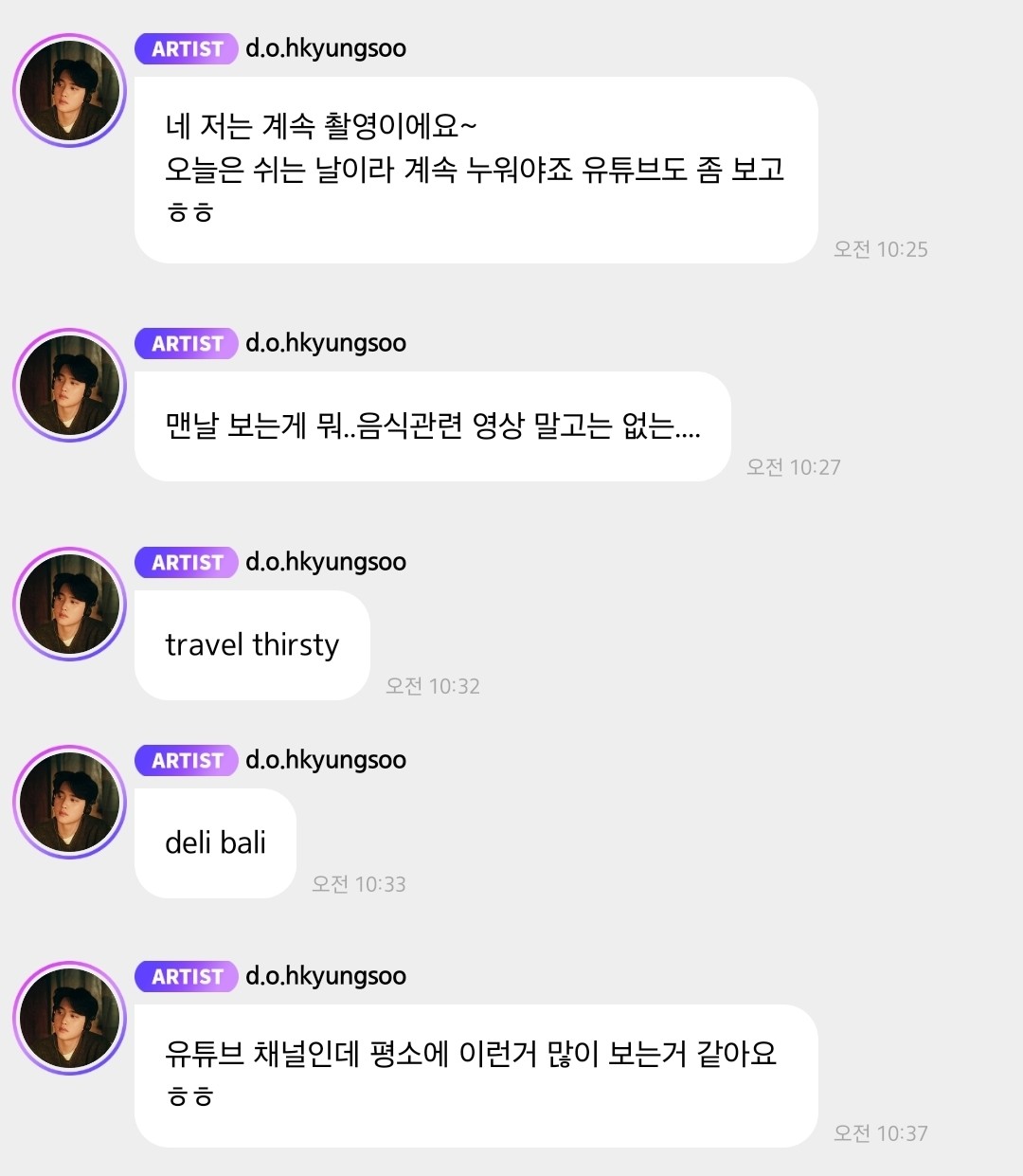This screenshot has width=1023, height=1176.
Task: Tap profile picture beside 'deli bali' message
Action: click(x=69, y=802)
